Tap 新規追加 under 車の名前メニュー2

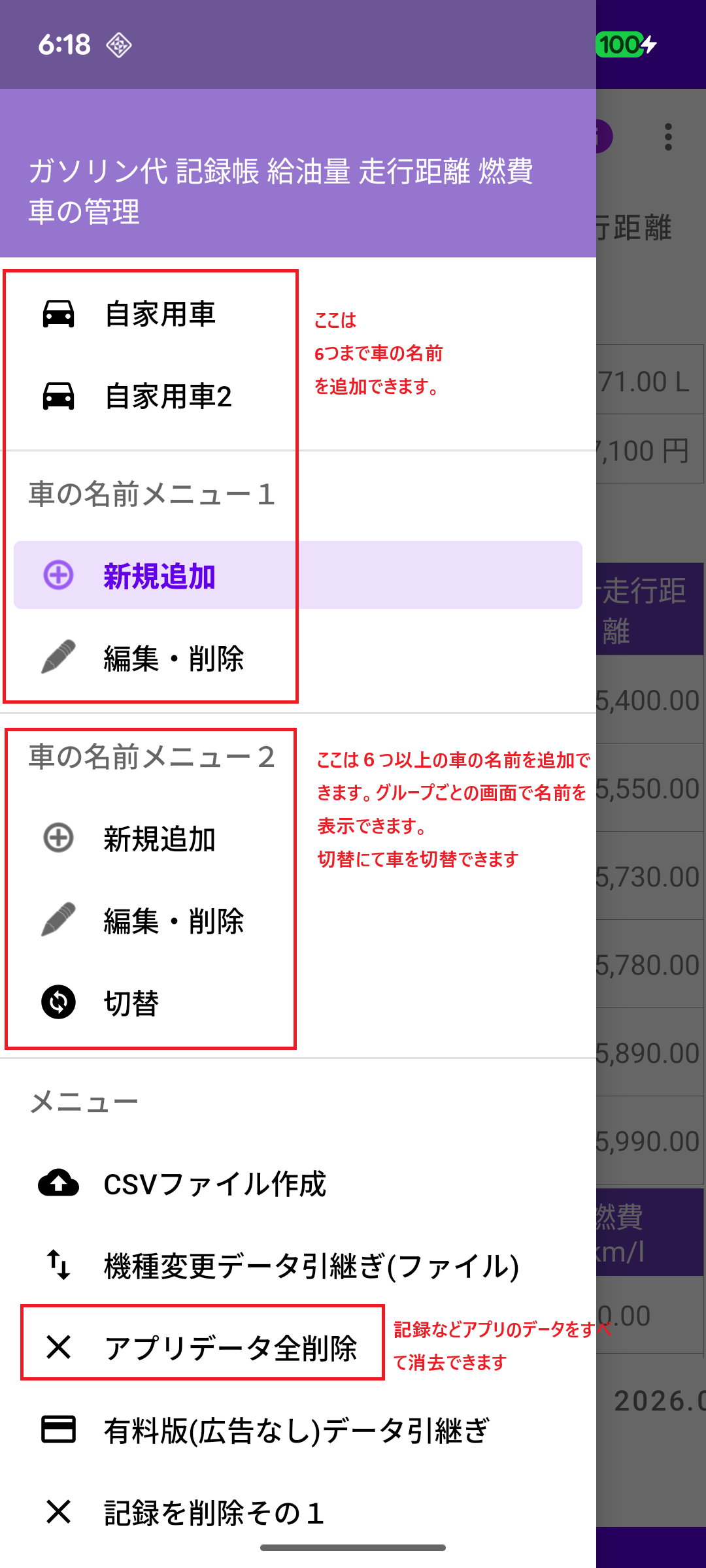pyautogui.click(x=160, y=839)
